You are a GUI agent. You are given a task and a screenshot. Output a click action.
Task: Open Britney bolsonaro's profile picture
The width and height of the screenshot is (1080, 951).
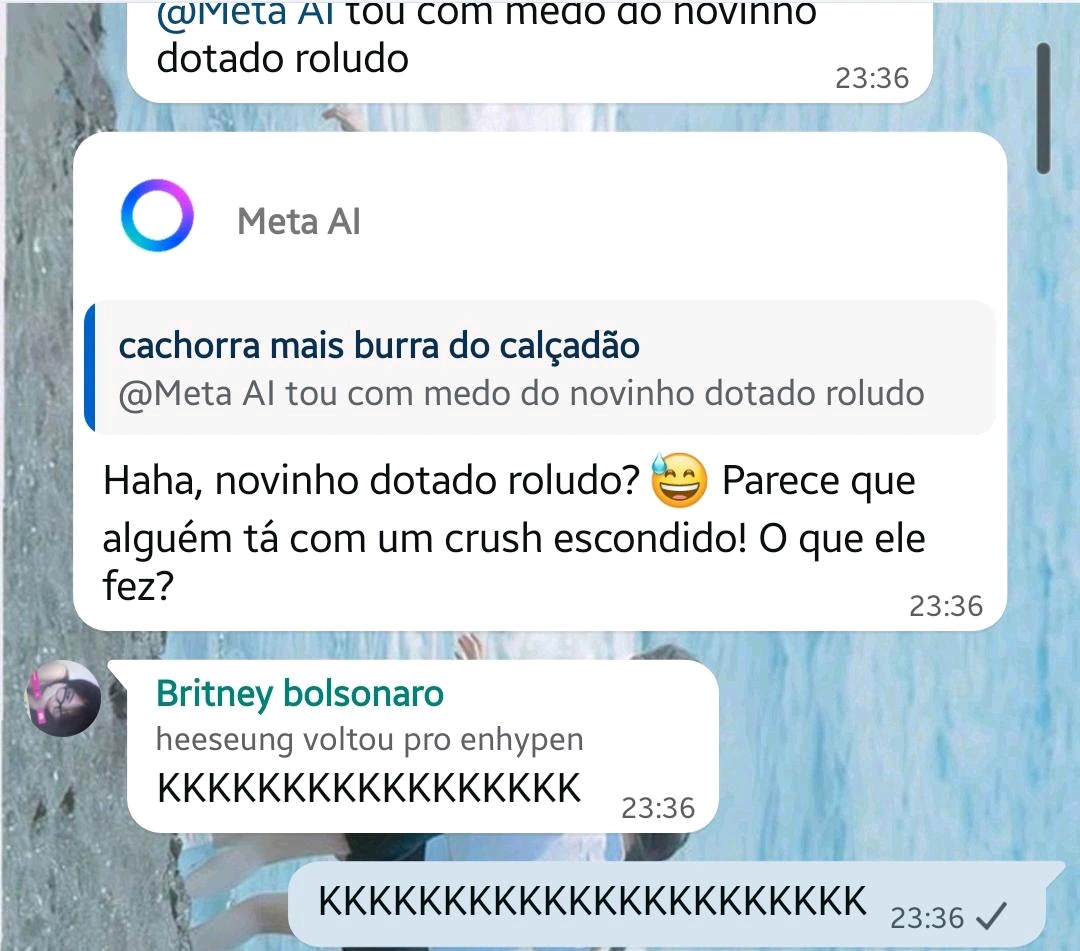63,698
